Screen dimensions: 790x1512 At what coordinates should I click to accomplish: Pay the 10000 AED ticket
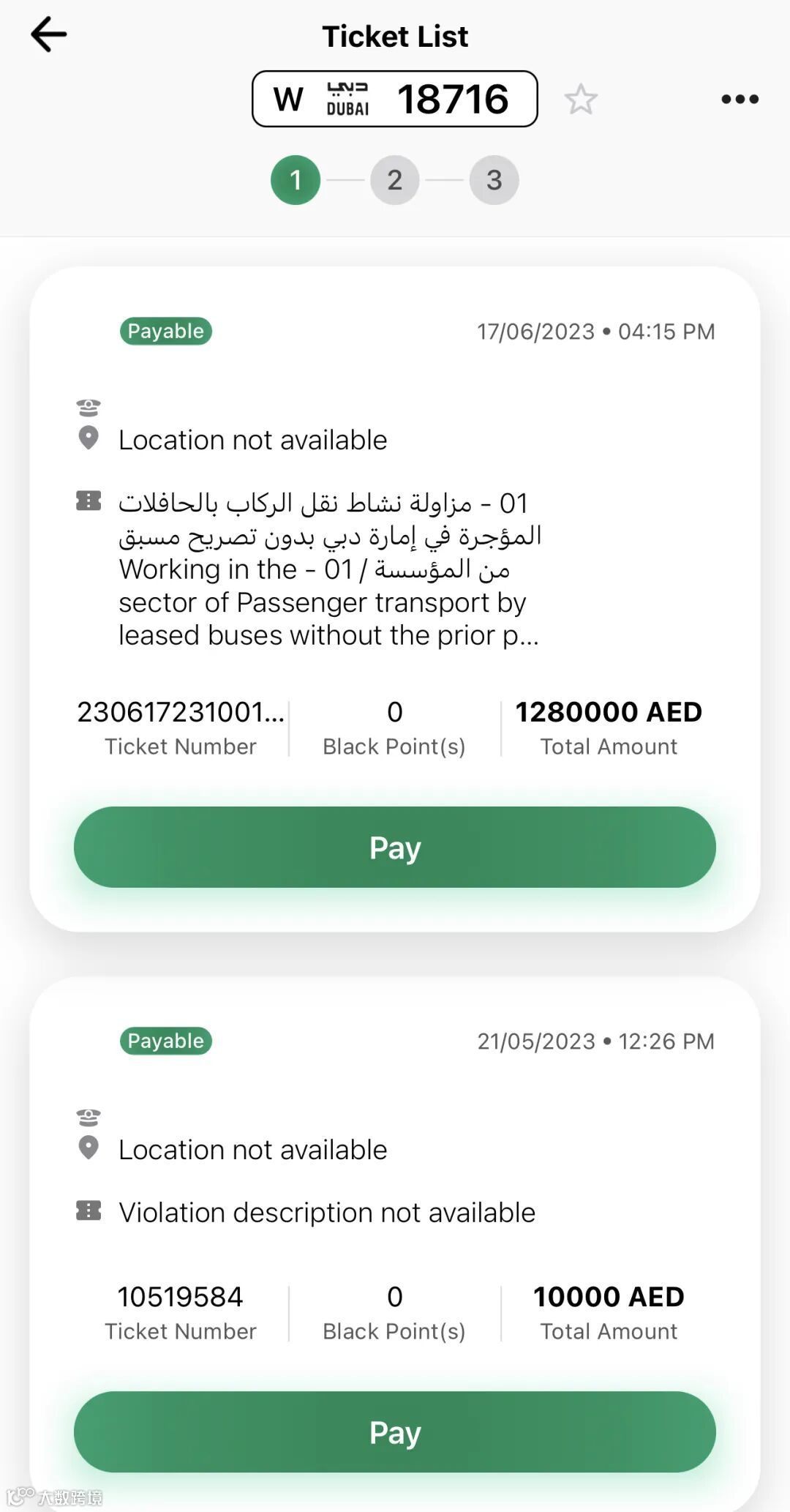click(x=395, y=1432)
